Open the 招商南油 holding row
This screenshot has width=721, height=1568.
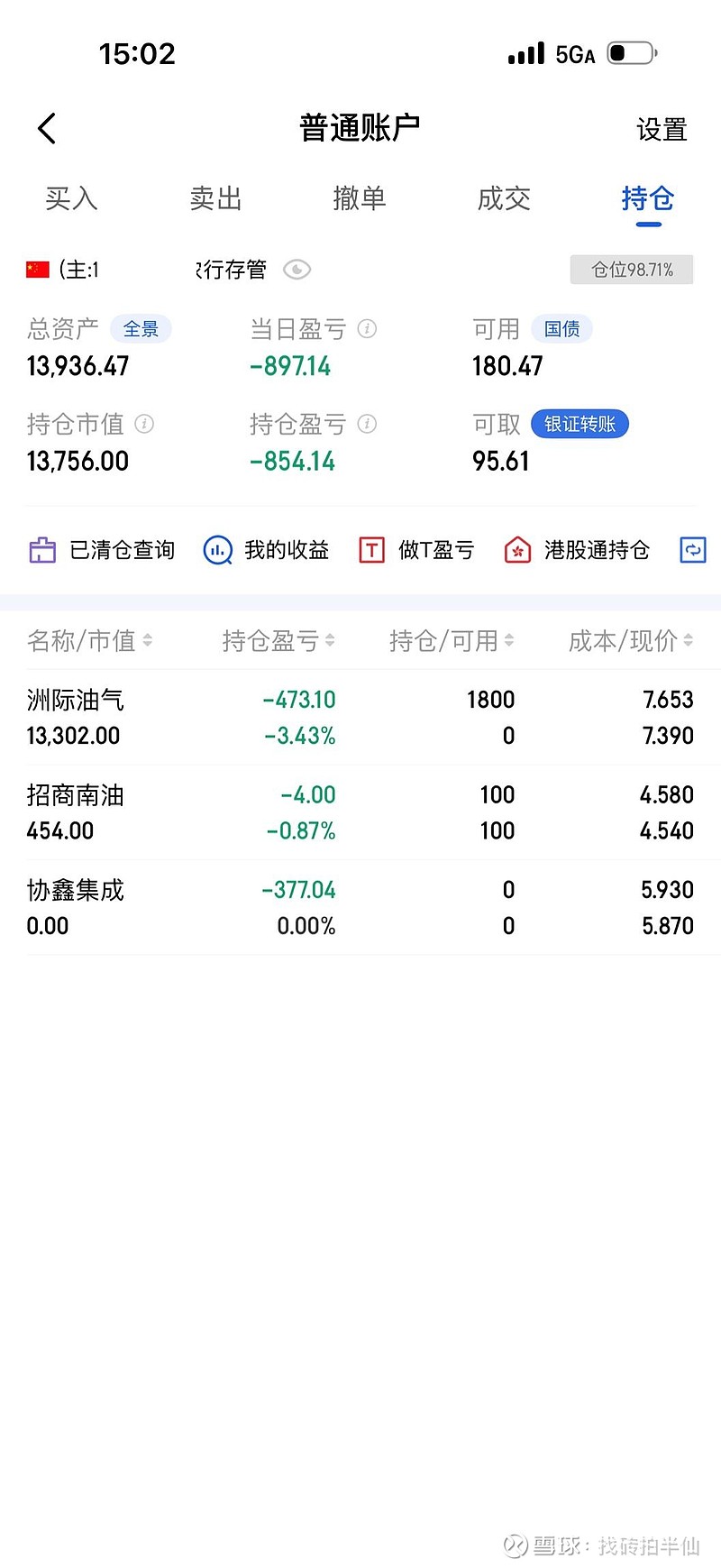pyautogui.click(x=360, y=812)
